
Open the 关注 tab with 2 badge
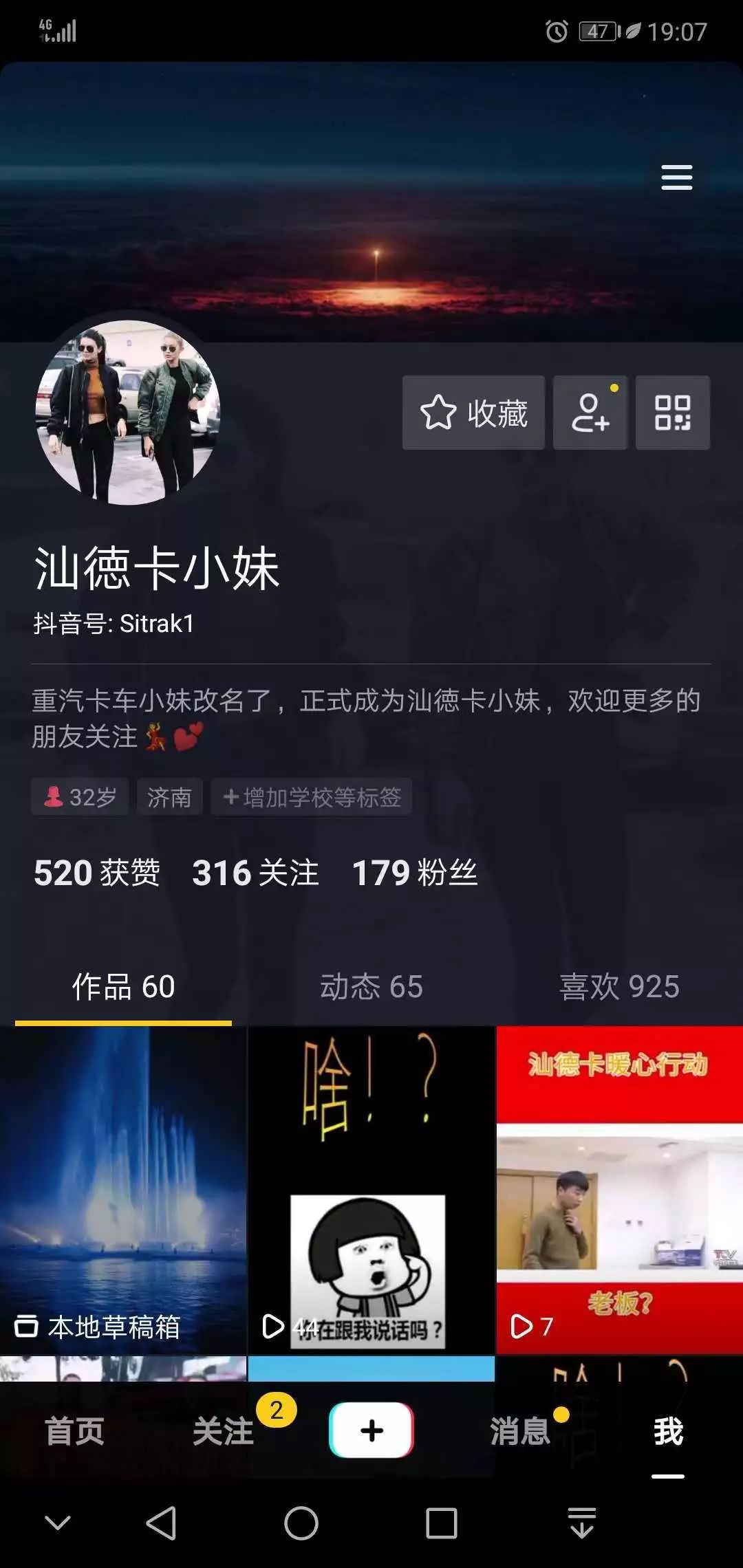(223, 1431)
